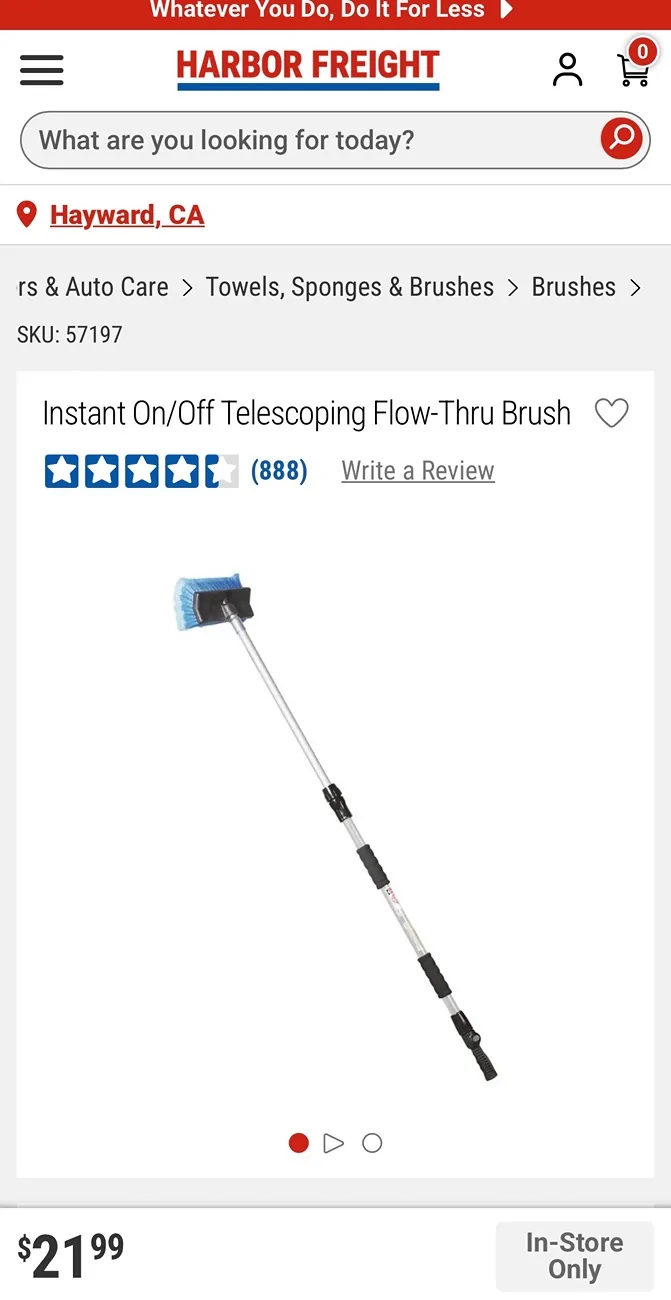This screenshot has height=1300, width=671.
Task: Open the 888 reviews count
Action: [x=279, y=471]
